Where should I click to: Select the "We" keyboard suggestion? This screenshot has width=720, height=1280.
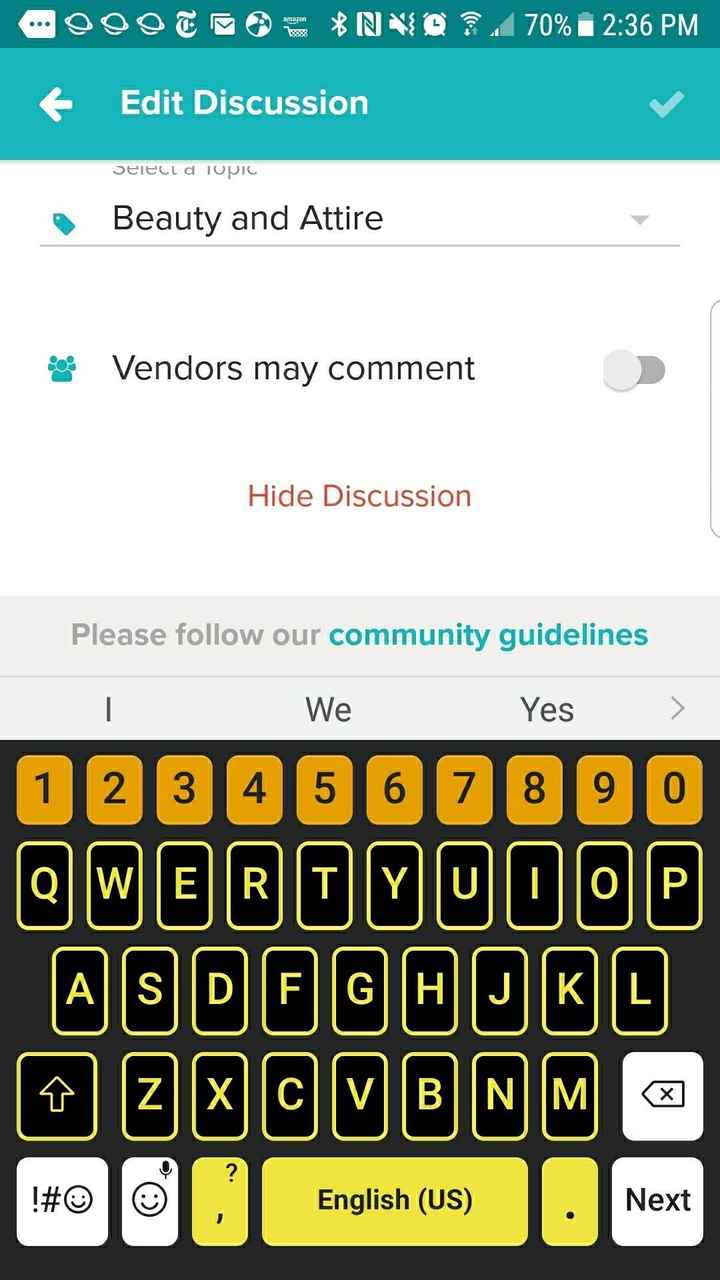click(328, 710)
